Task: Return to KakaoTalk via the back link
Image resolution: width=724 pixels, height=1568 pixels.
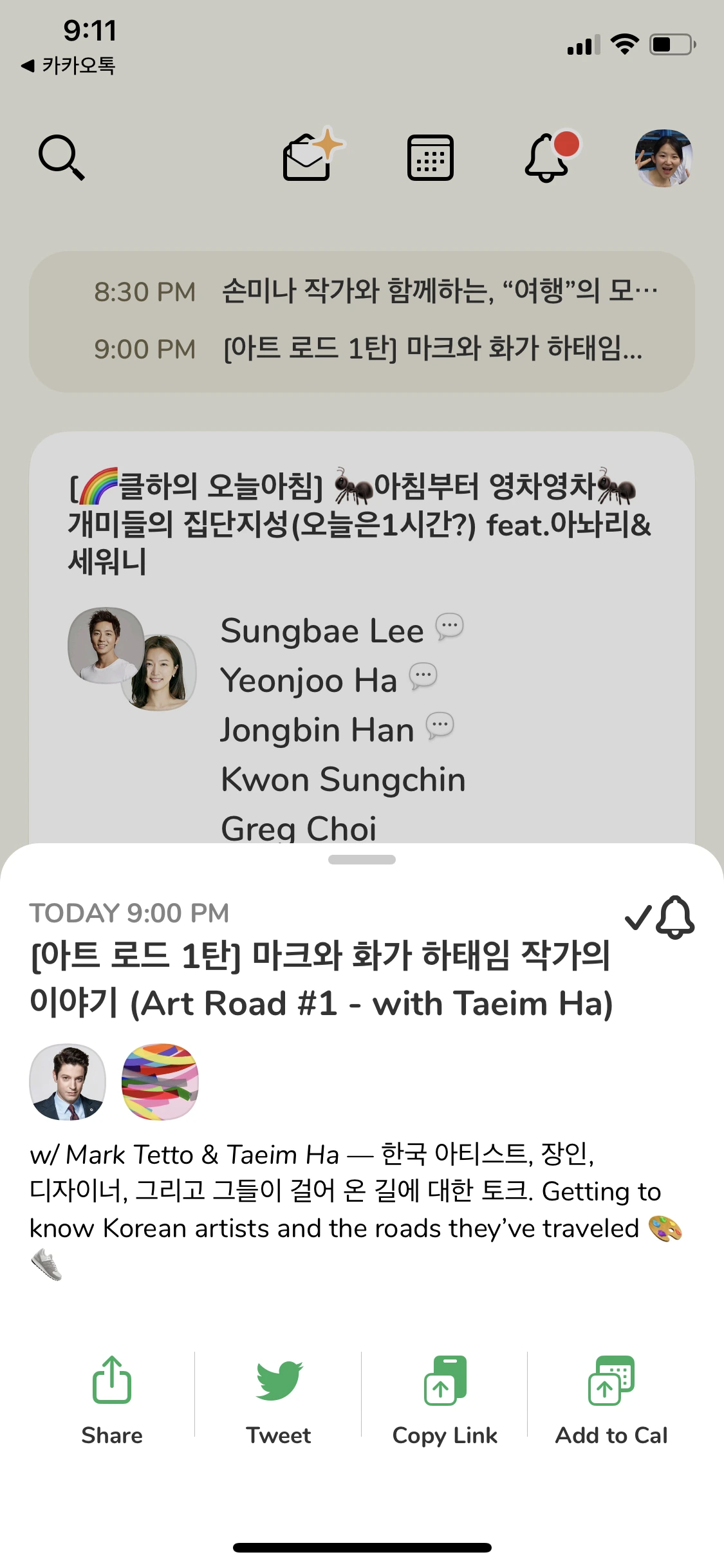Action: point(68,66)
